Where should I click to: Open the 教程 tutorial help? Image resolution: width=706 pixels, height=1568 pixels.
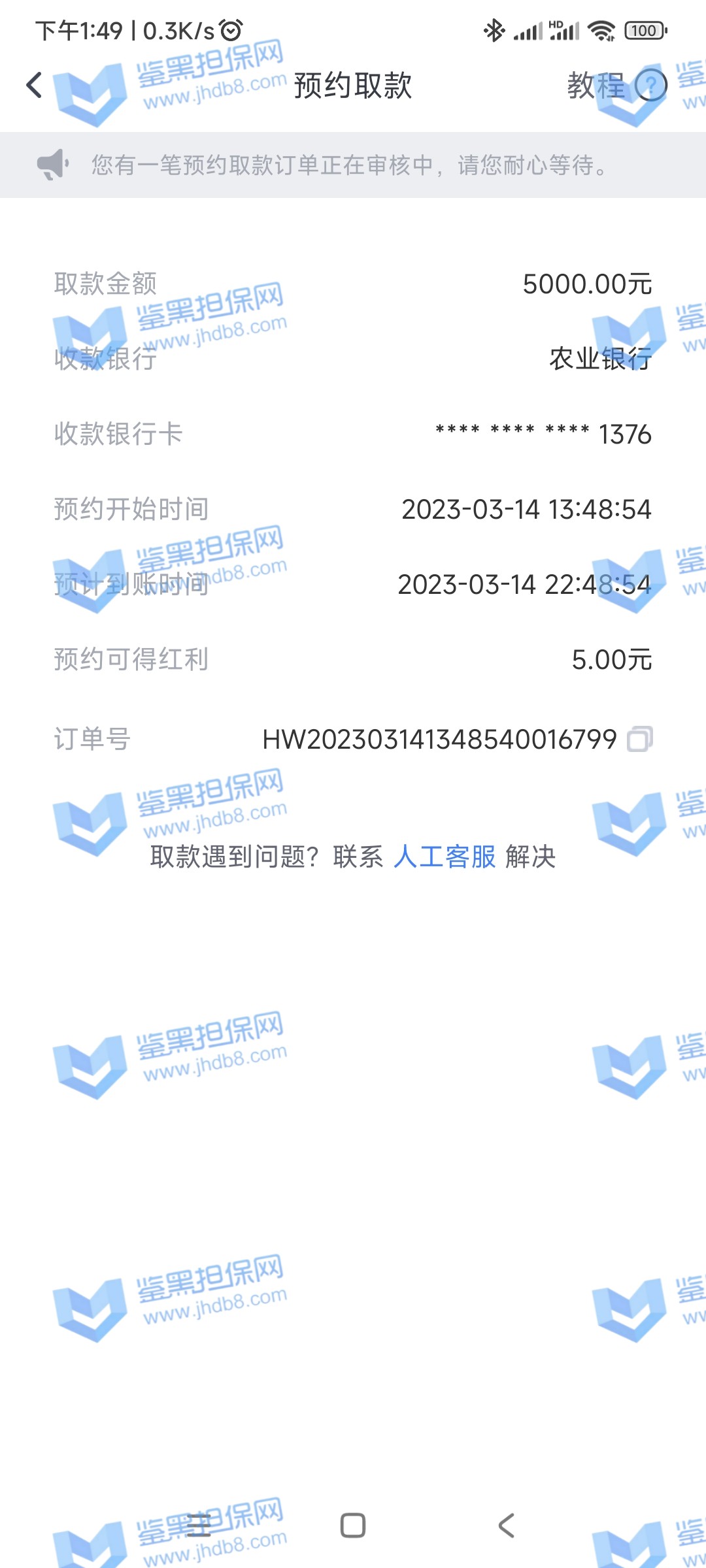(616, 86)
